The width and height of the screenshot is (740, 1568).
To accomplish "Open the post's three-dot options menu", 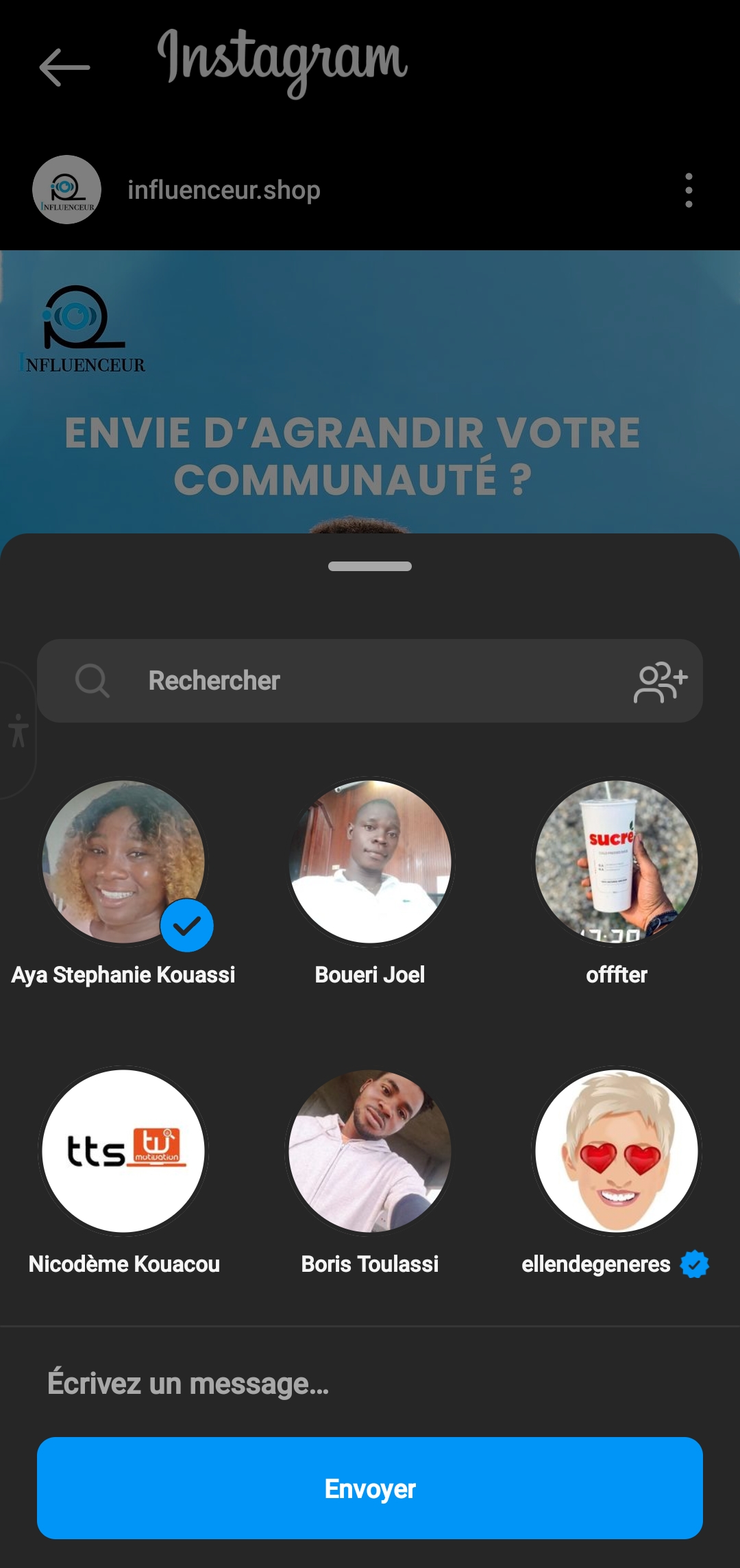I will [689, 190].
